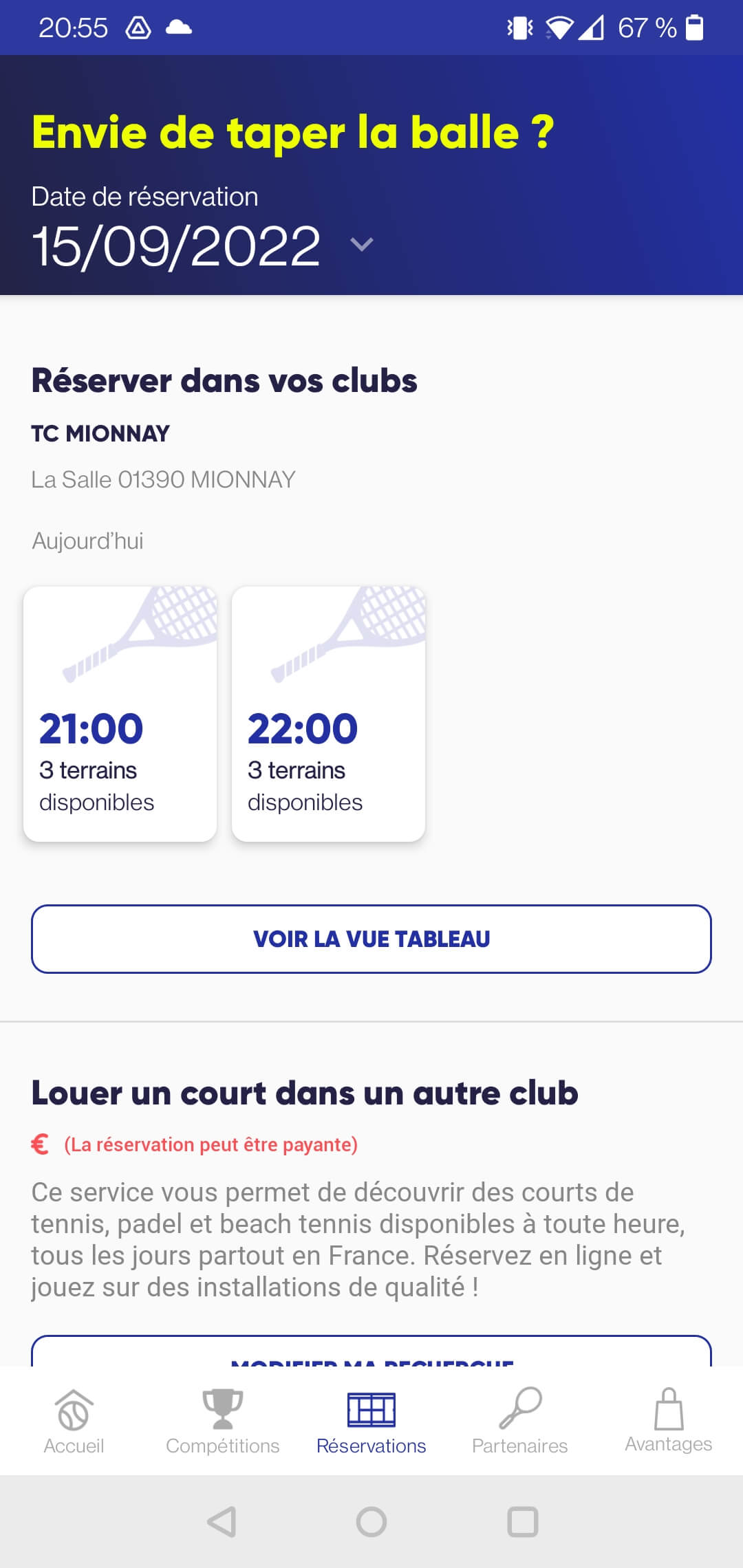Image resolution: width=743 pixels, height=1568 pixels.
Task: Open the TC MIONNAY club name
Action: click(x=100, y=433)
